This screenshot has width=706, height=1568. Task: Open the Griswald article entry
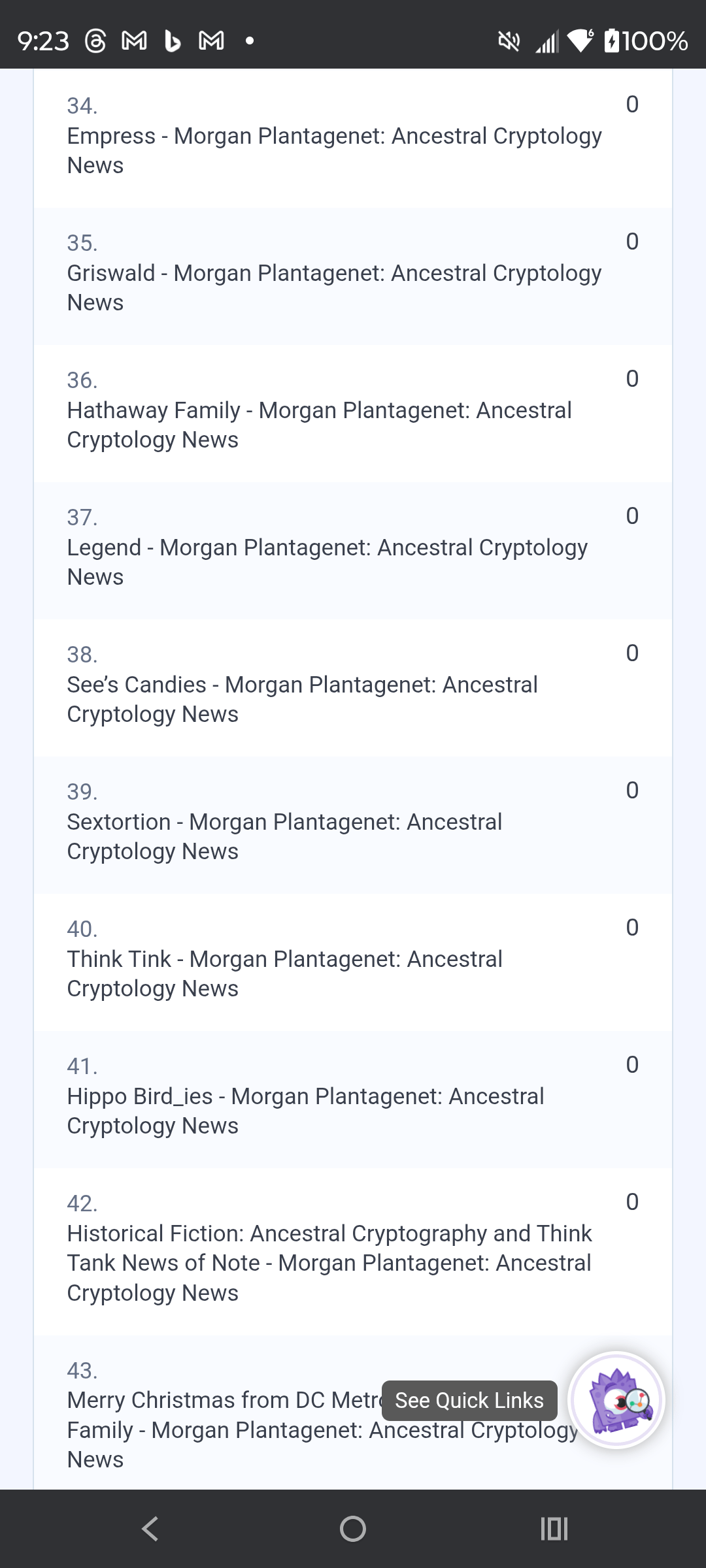[333, 287]
